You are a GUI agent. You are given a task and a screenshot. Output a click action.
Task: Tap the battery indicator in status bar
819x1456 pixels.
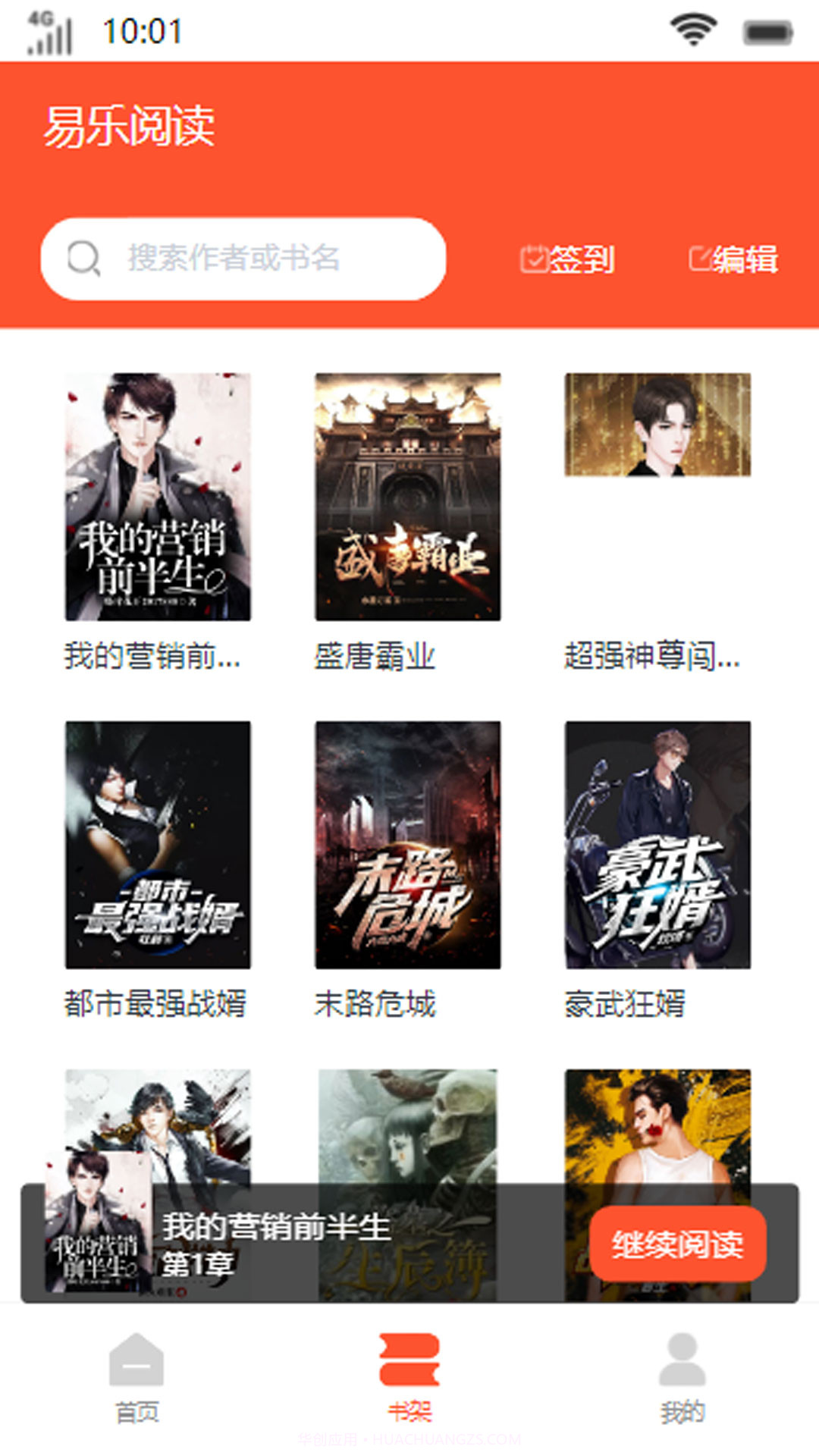click(x=766, y=32)
